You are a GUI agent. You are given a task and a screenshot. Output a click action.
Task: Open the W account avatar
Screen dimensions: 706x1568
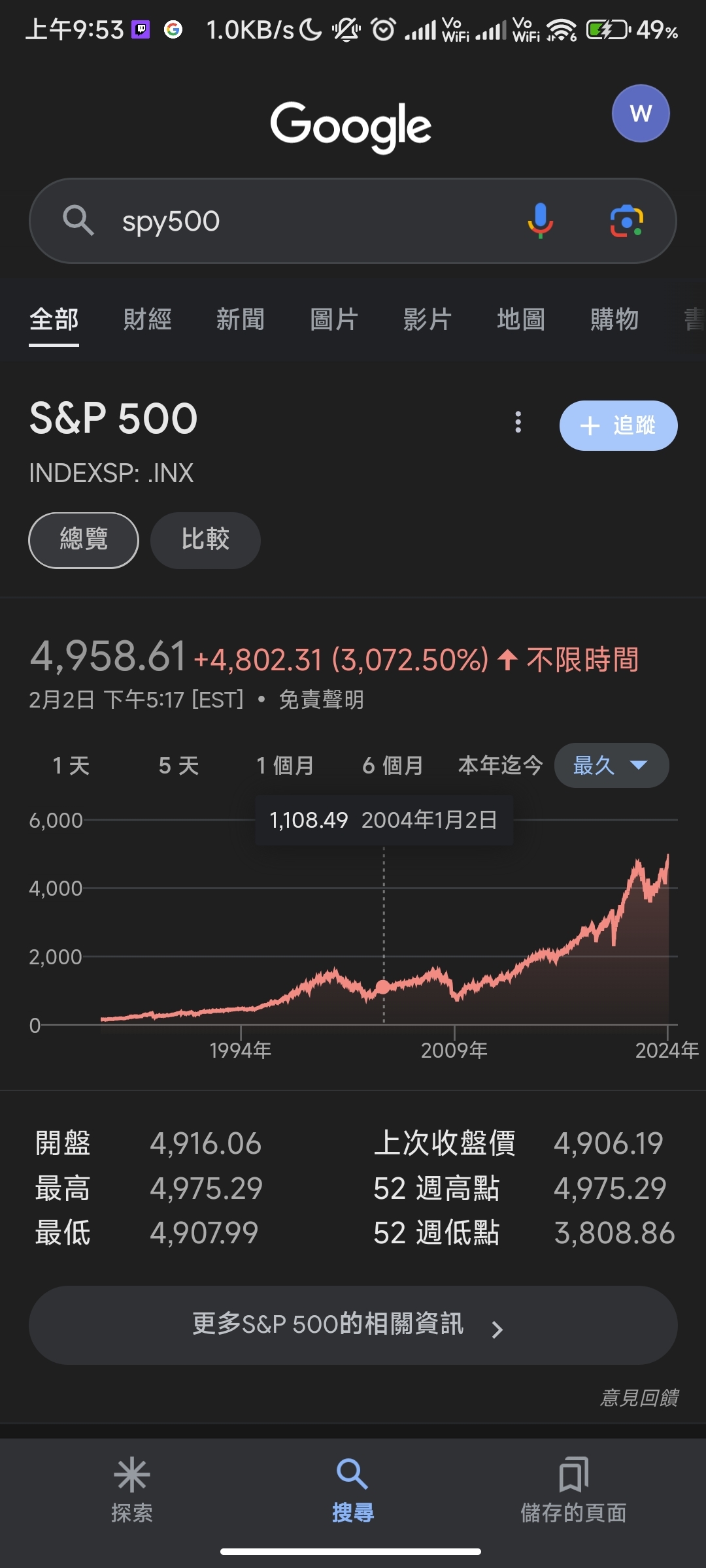(641, 114)
